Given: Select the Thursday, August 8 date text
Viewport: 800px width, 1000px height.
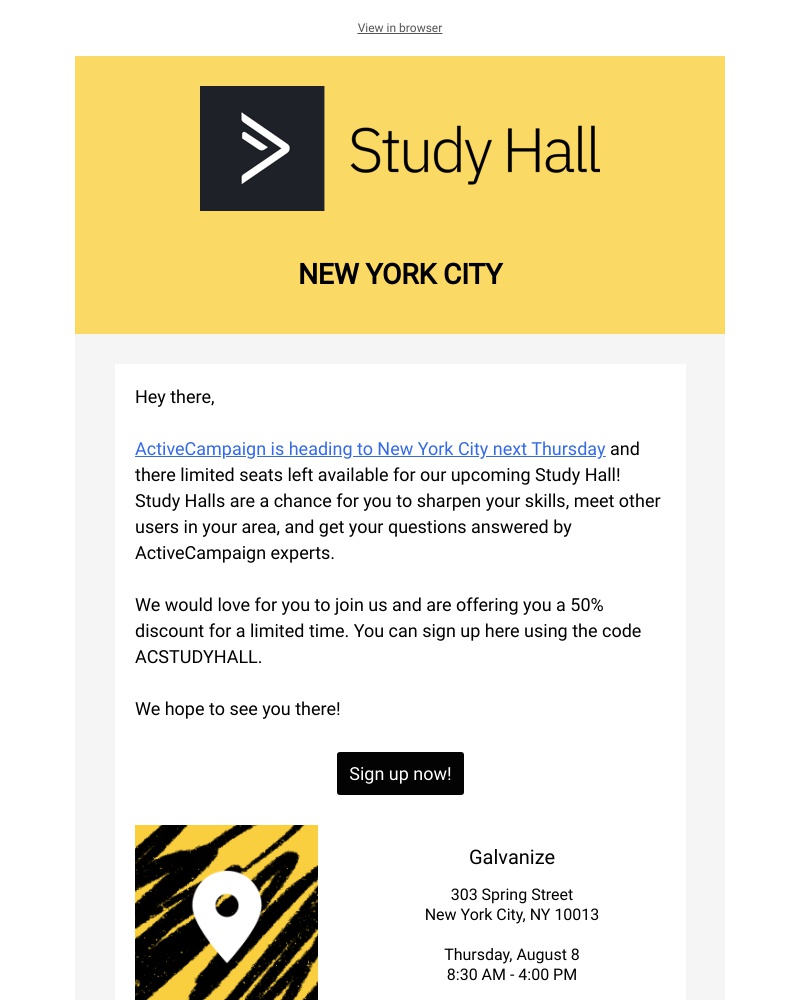Looking at the screenshot, I should (x=511, y=954).
